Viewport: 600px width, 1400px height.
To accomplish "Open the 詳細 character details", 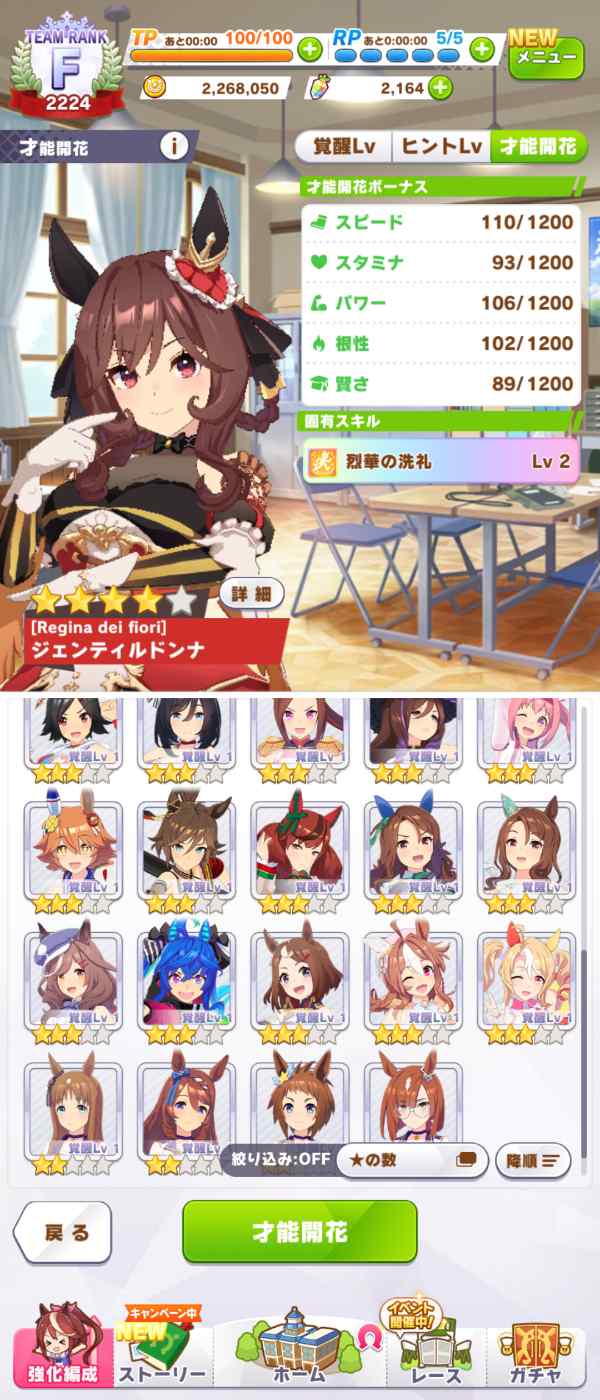I will tap(251, 593).
